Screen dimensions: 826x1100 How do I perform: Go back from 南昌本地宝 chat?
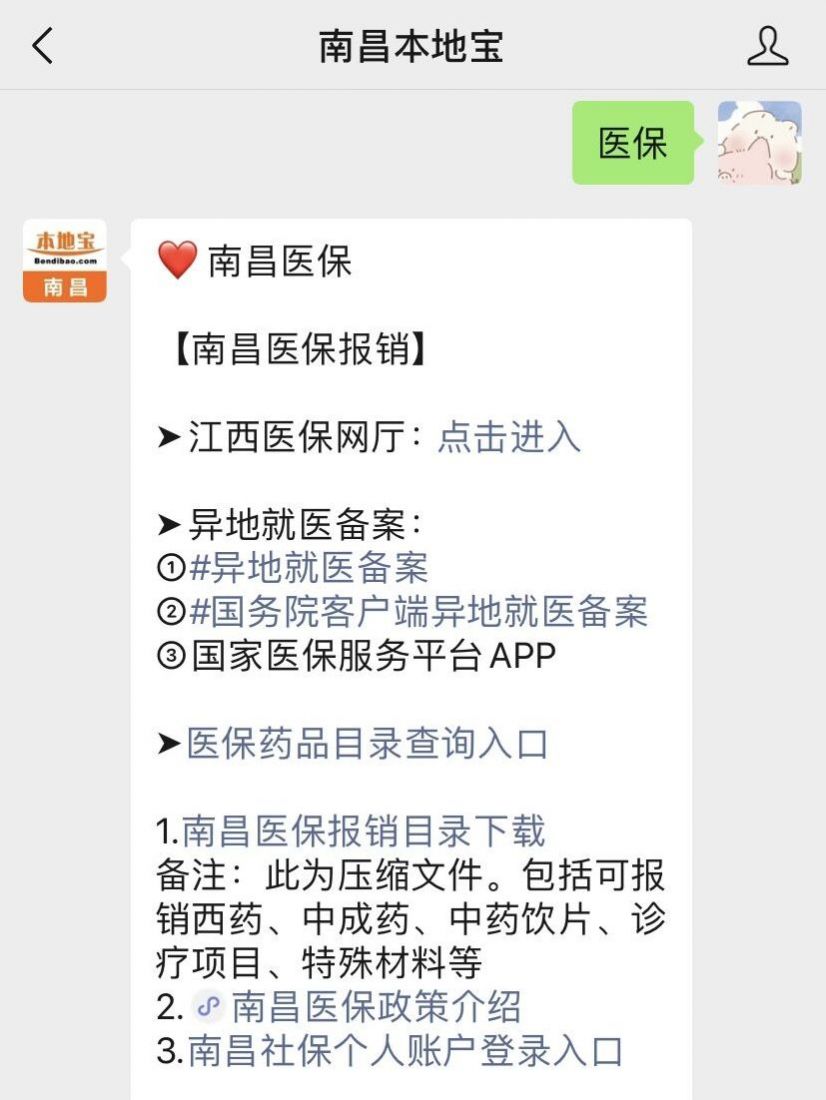coord(42,46)
